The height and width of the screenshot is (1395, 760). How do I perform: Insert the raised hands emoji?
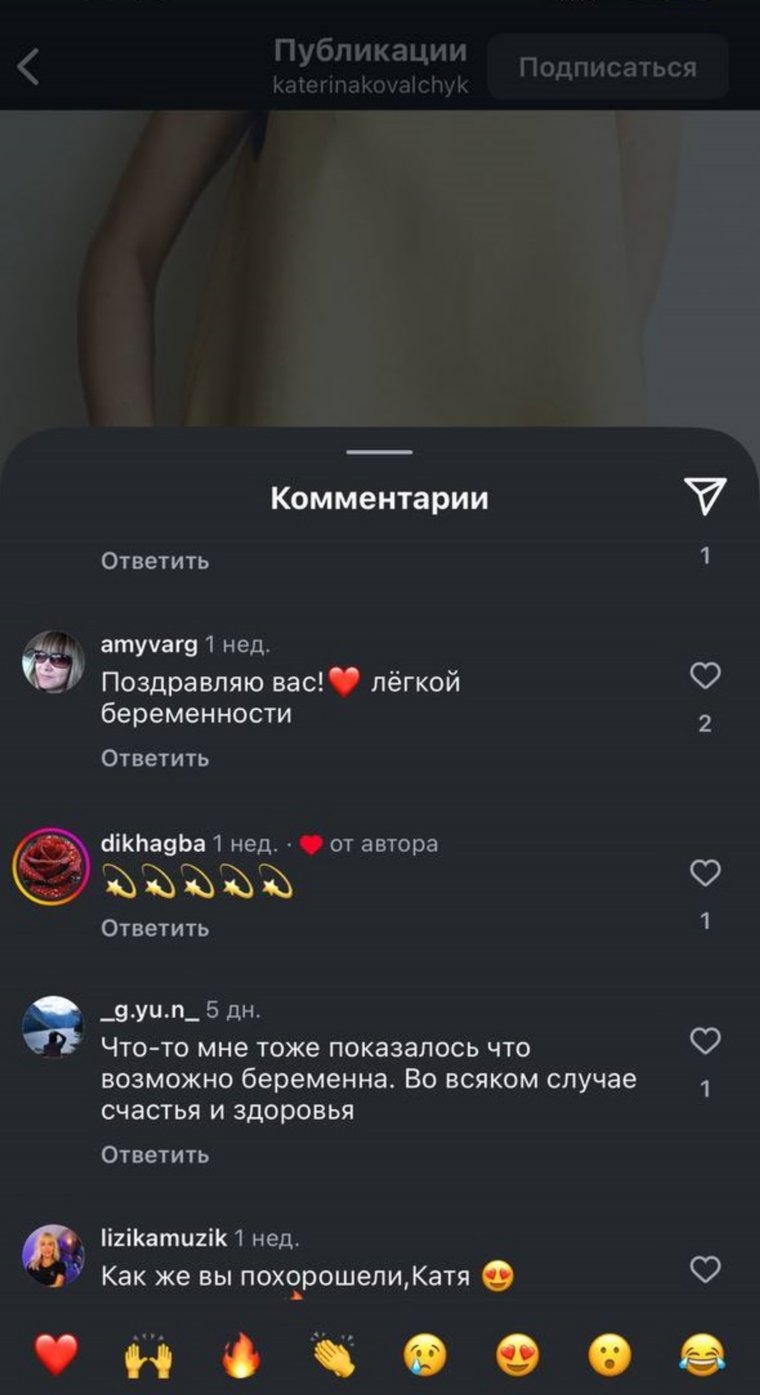point(148,1356)
